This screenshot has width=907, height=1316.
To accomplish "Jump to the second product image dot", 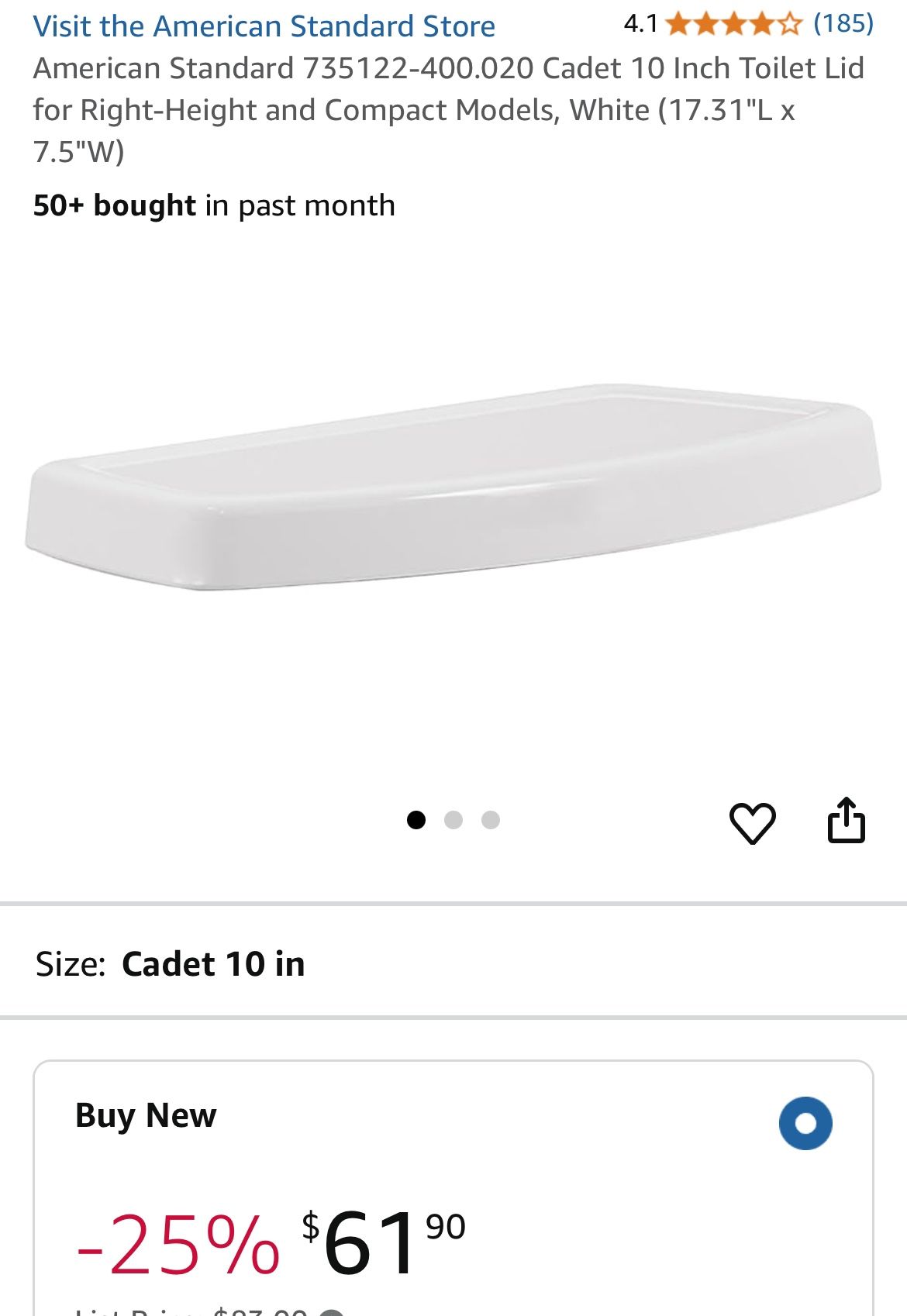I will click(453, 820).
